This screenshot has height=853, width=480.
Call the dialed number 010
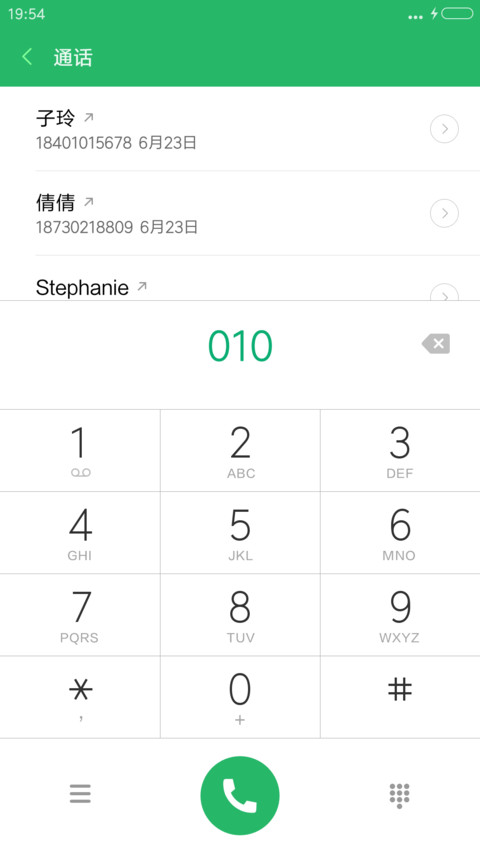coord(240,795)
